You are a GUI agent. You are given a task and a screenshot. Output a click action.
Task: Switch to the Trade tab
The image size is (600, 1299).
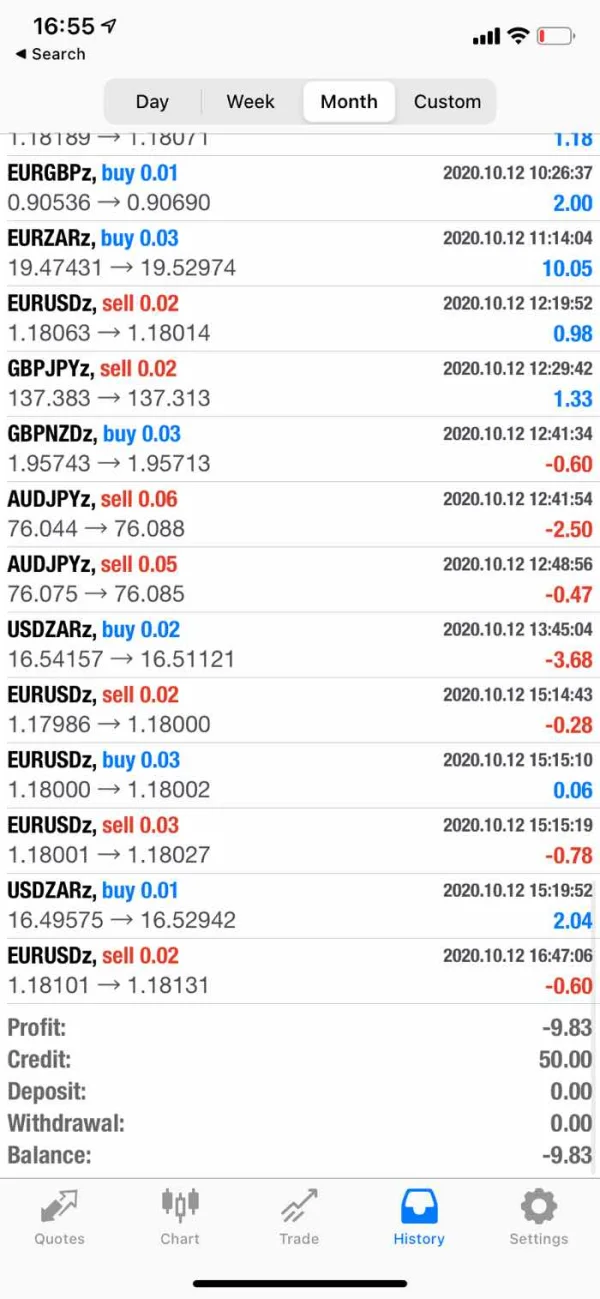pos(299,1217)
